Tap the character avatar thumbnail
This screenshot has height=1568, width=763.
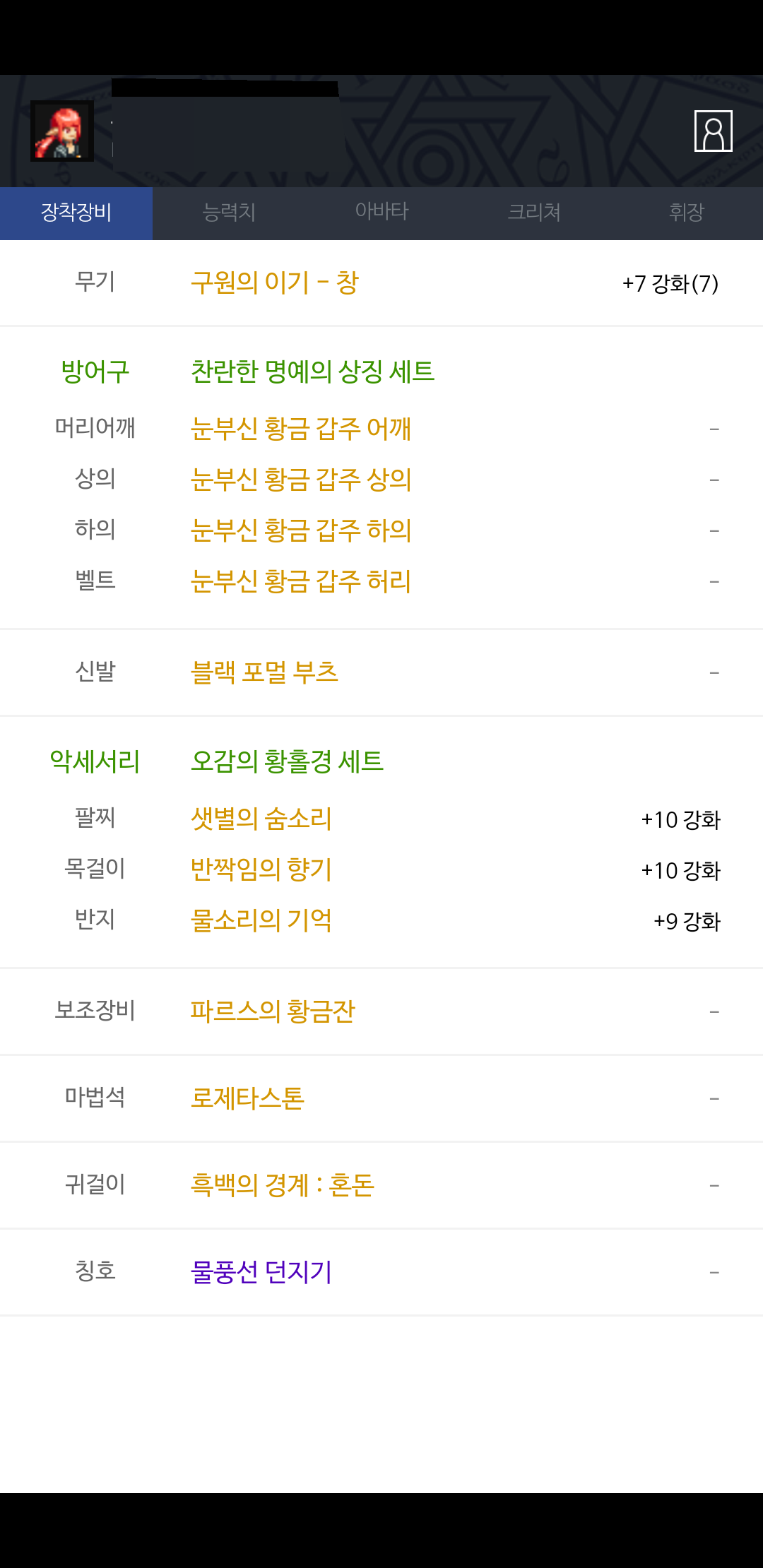tap(62, 131)
